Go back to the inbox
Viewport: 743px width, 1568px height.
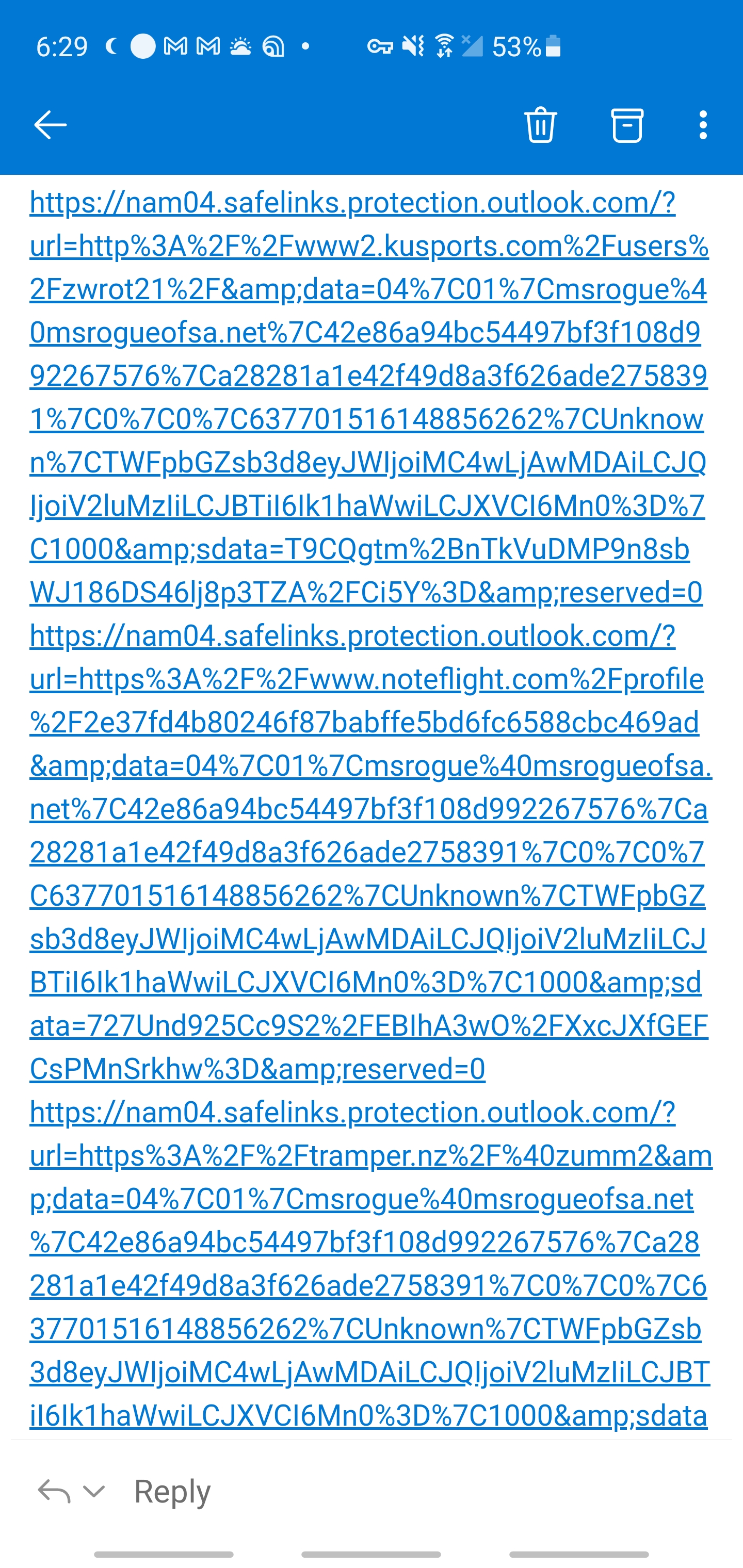coord(50,125)
